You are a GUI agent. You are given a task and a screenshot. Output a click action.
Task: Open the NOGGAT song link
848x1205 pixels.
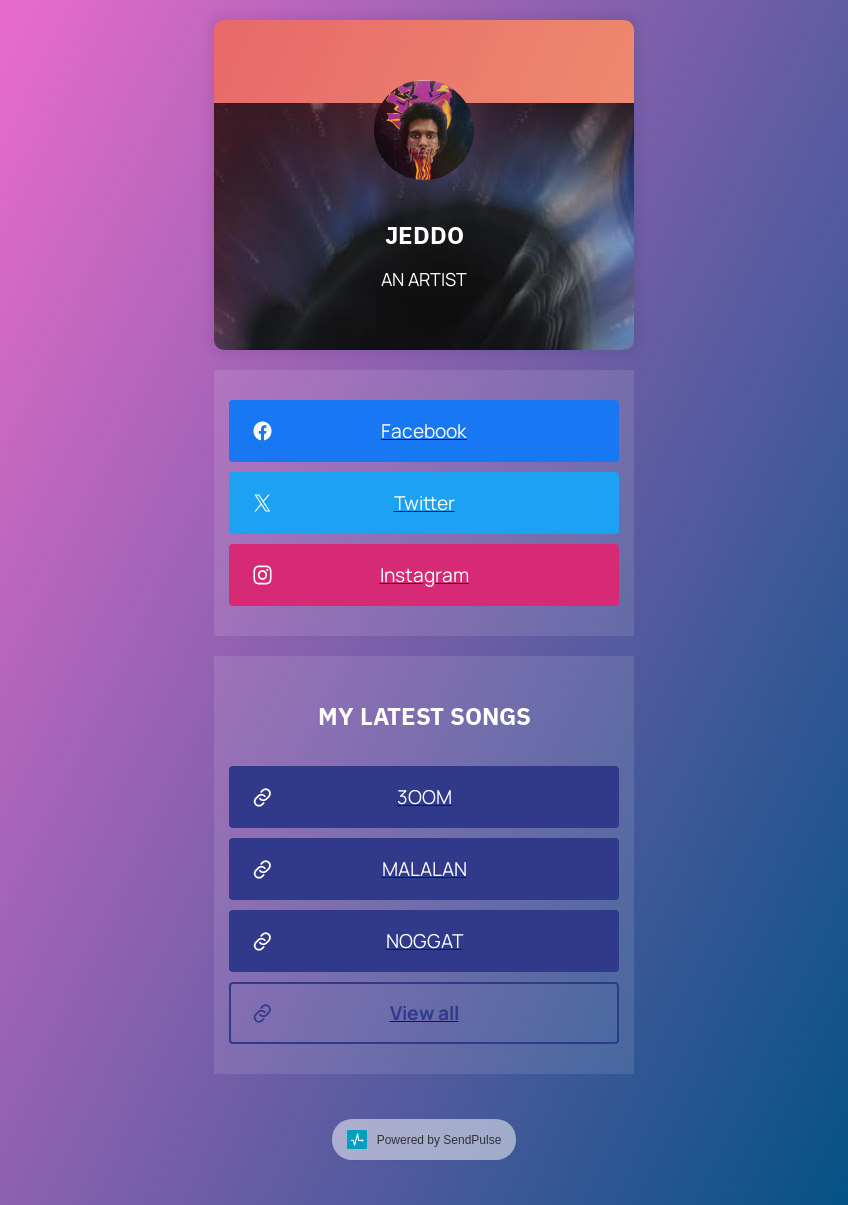point(423,941)
